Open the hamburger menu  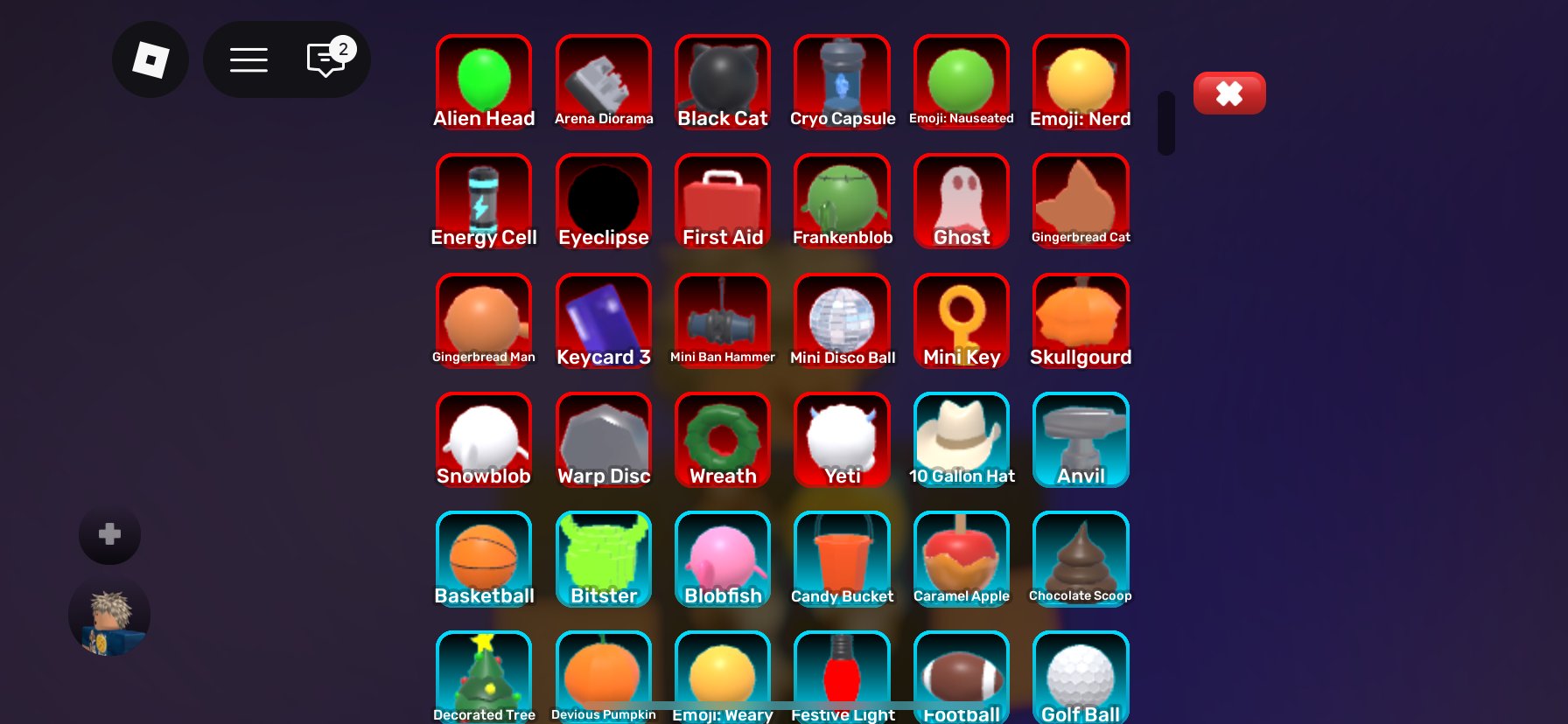click(248, 59)
